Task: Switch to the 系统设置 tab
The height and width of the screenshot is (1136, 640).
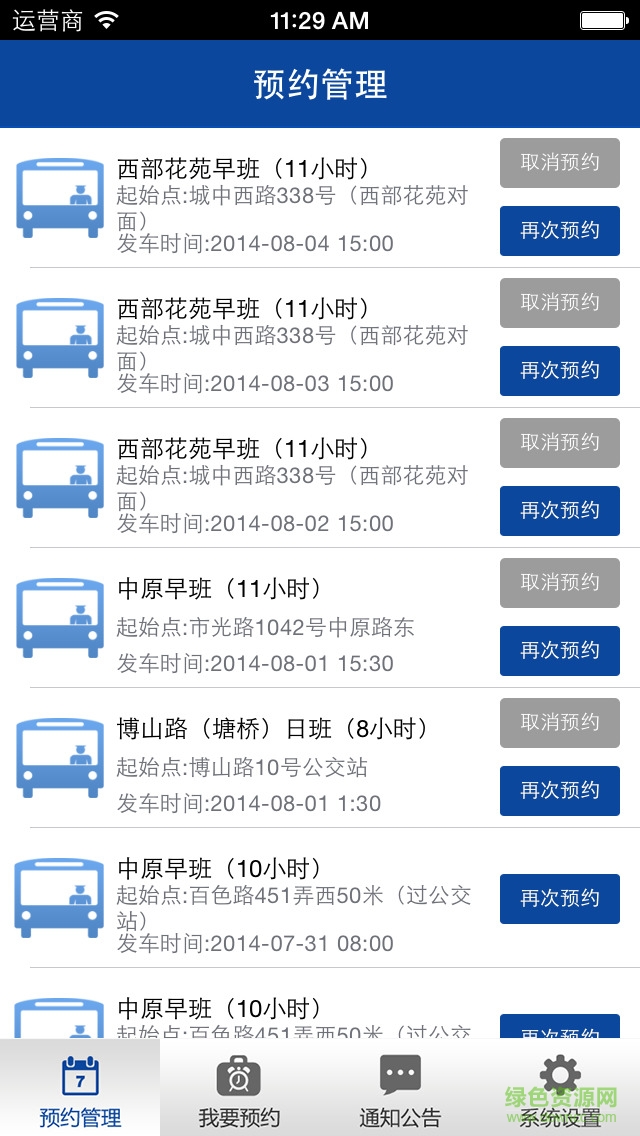Action: [x=560, y=1090]
